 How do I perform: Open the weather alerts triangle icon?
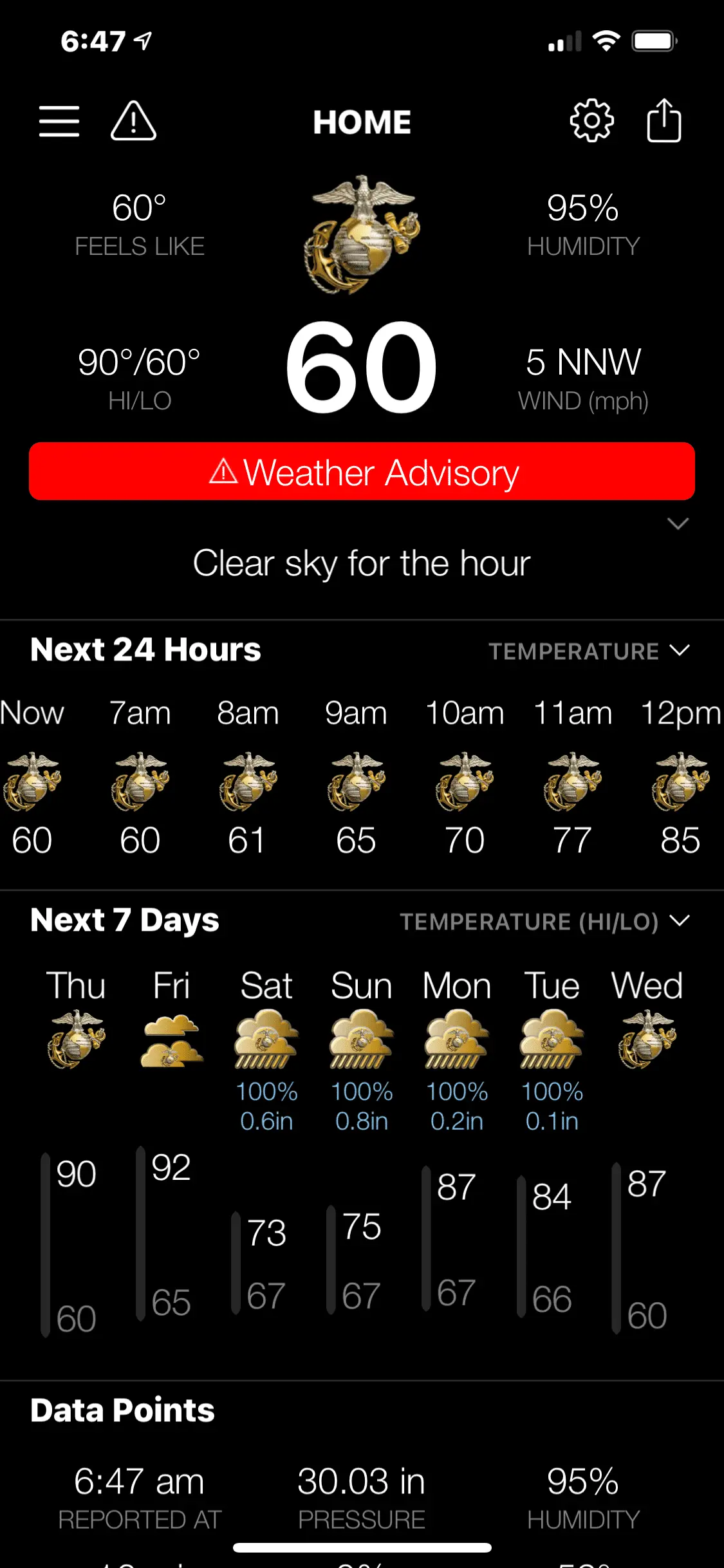click(x=133, y=121)
